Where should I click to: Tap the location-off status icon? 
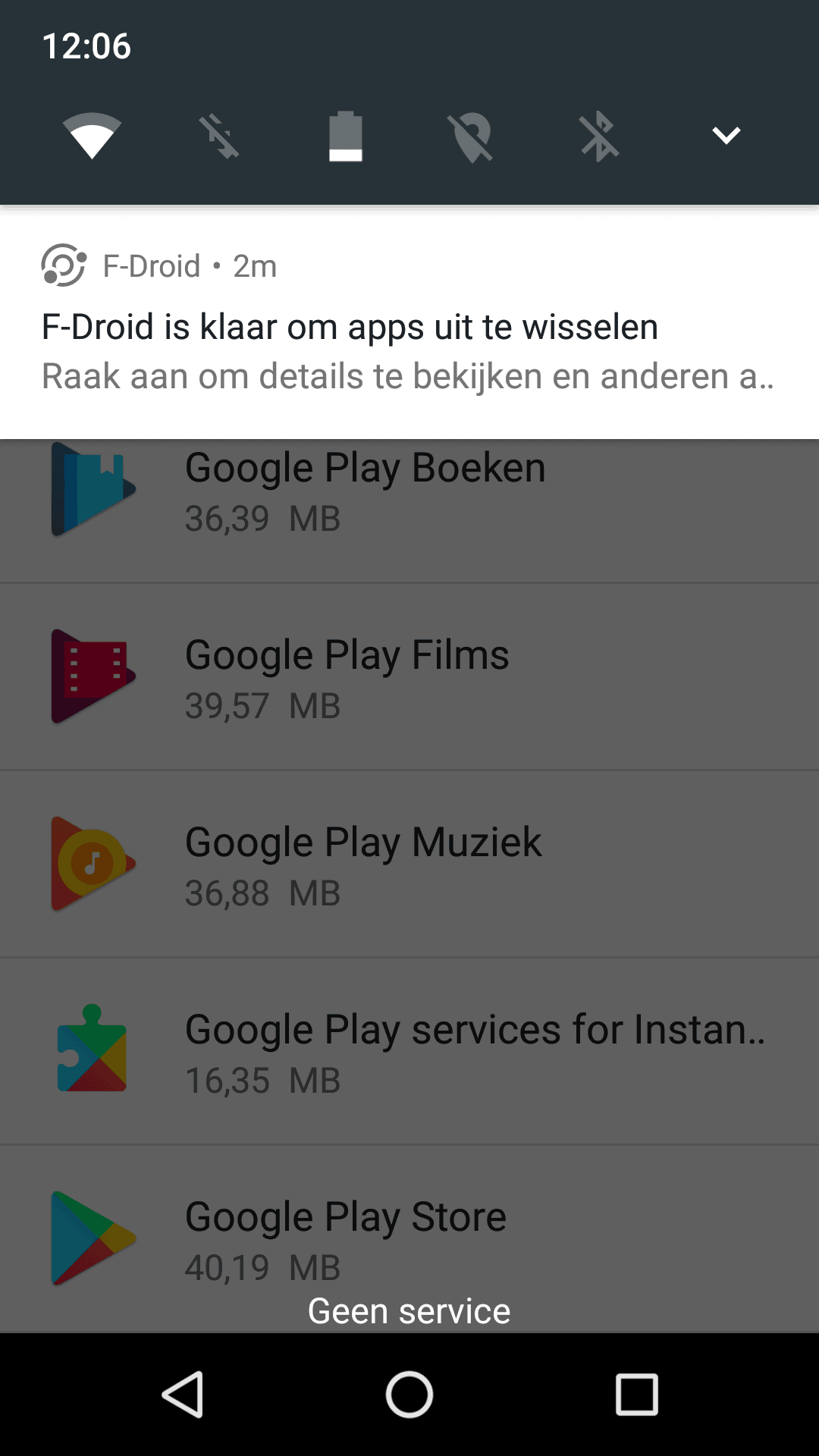pos(472,136)
